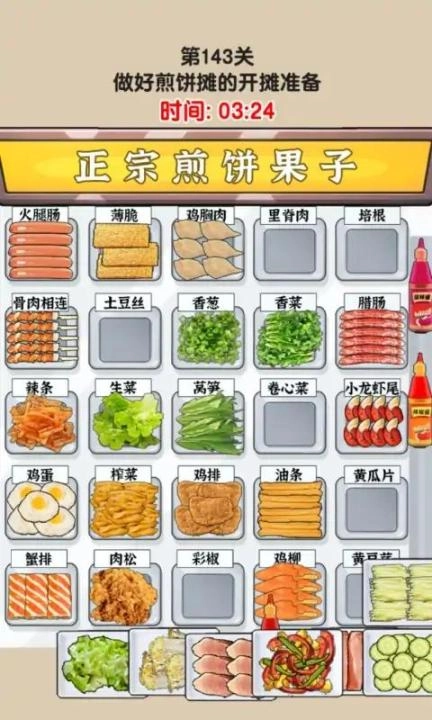The width and height of the screenshot is (432, 720).
Task: Select the lettuce tray at the bottom
Action: click(94, 664)
